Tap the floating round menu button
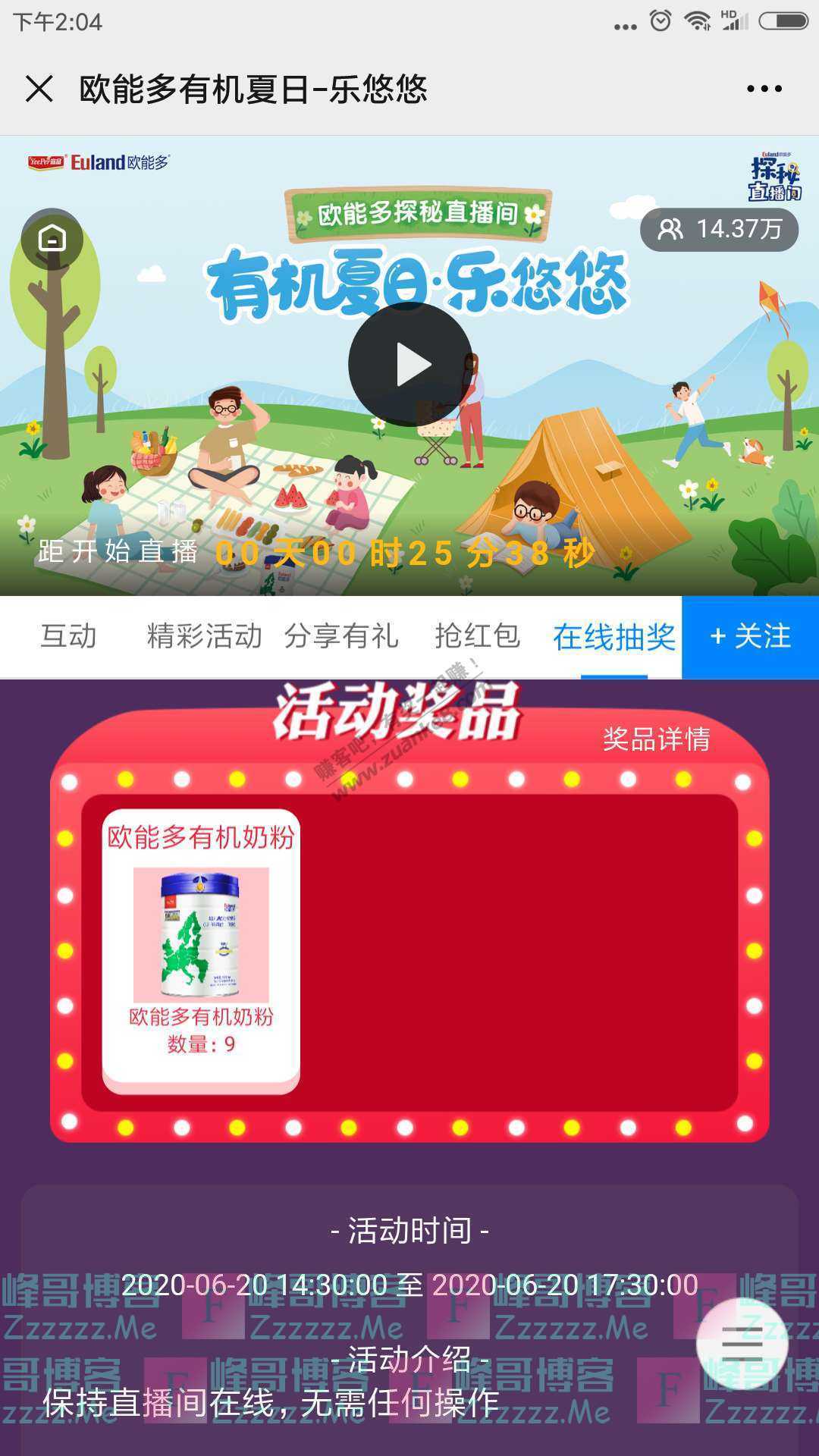The image size is (819, 1456). tap(742, 1343)
